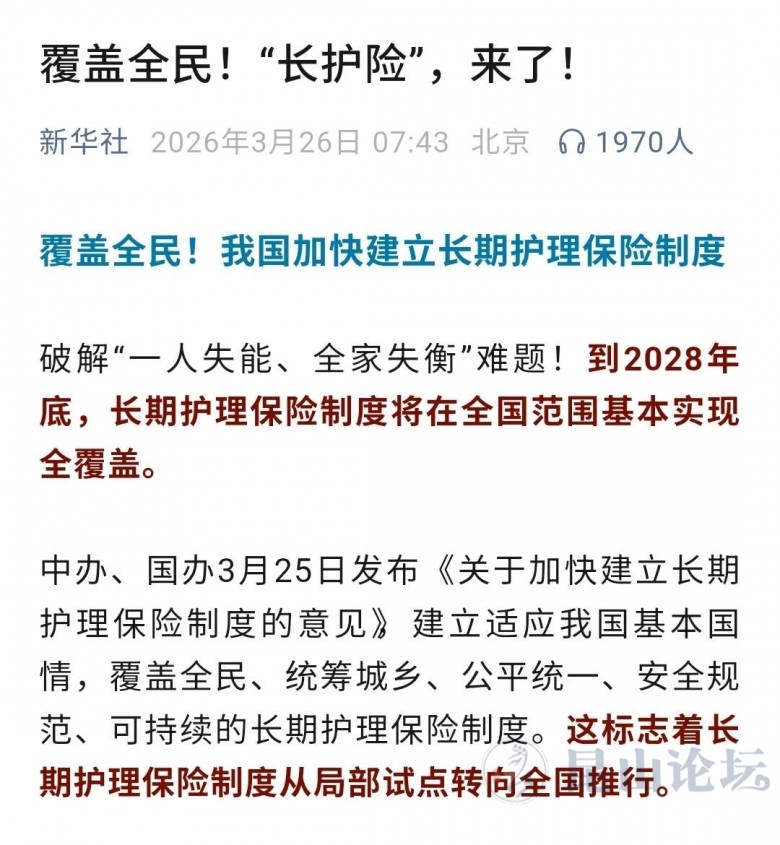780x845 pixels.
Task: Listen to the article via headphone icon
Action: pos(572,143)
